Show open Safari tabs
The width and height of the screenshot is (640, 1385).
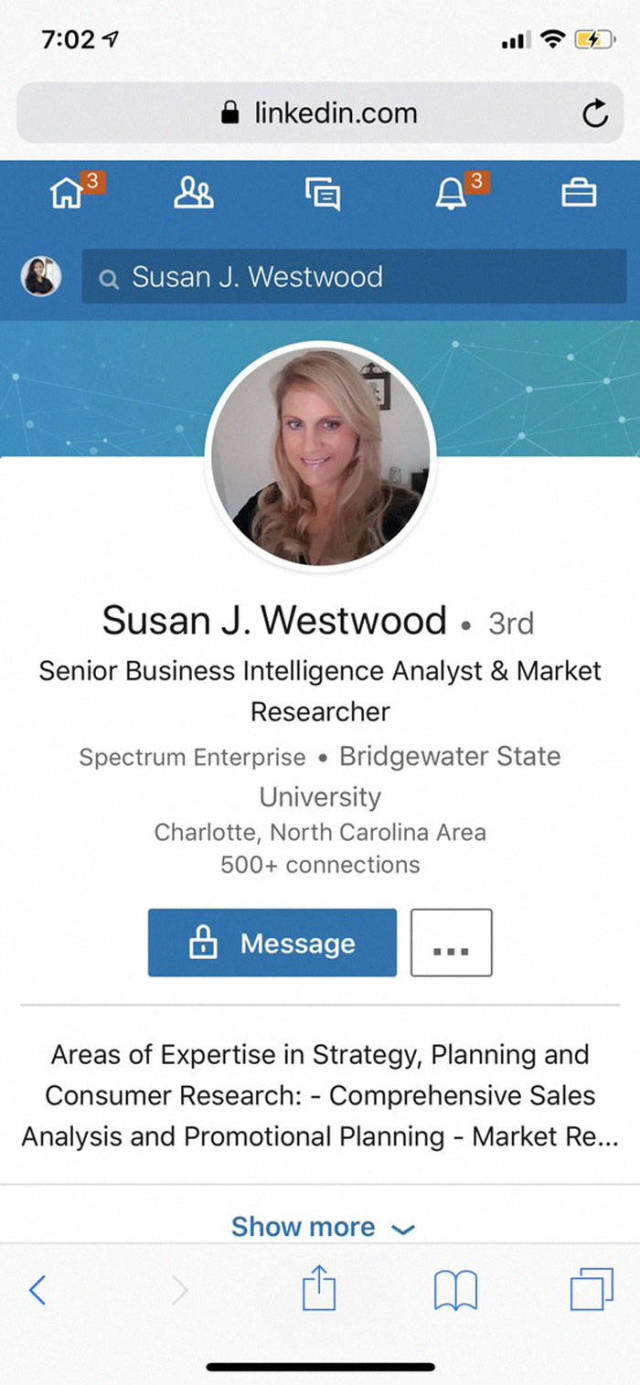[x=590, y=1290]
